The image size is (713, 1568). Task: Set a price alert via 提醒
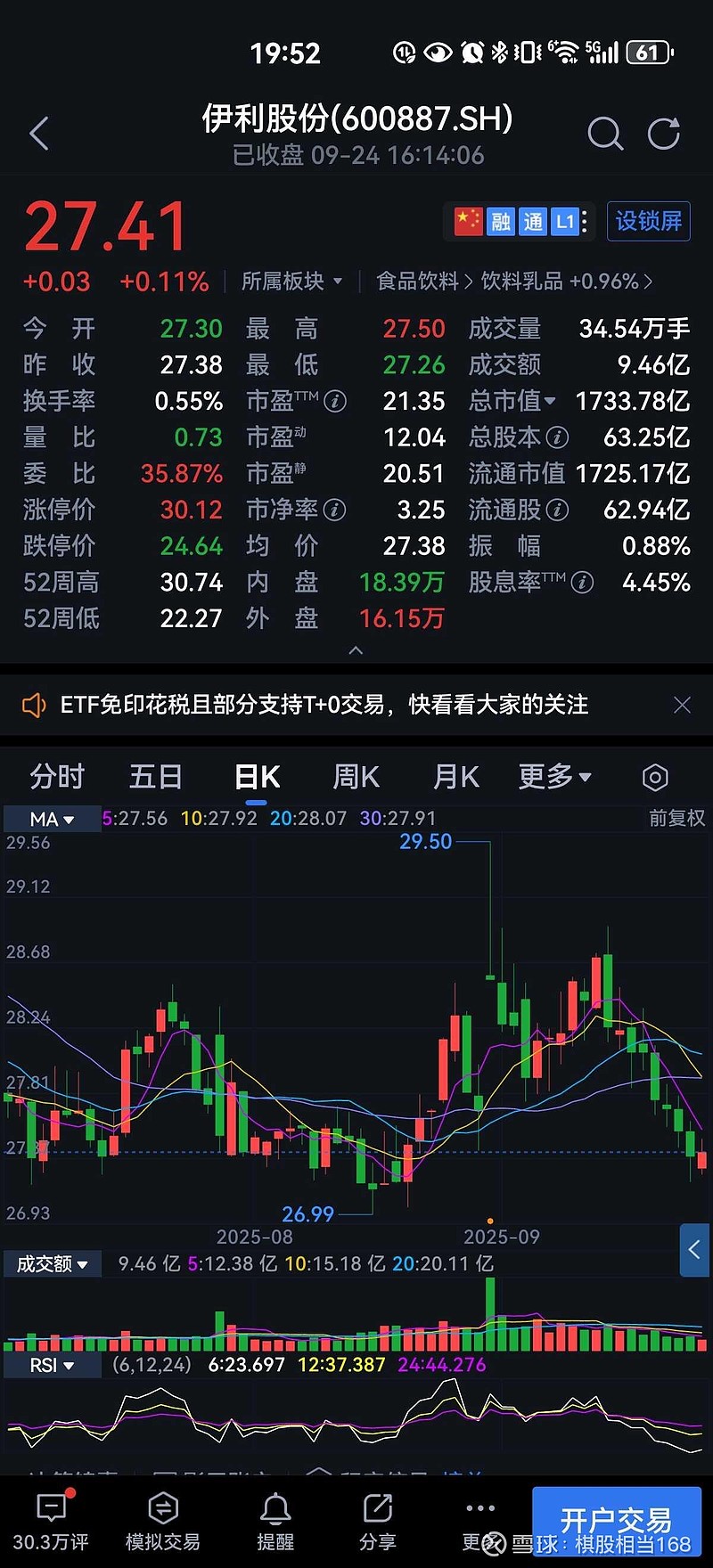point(275,1522)
